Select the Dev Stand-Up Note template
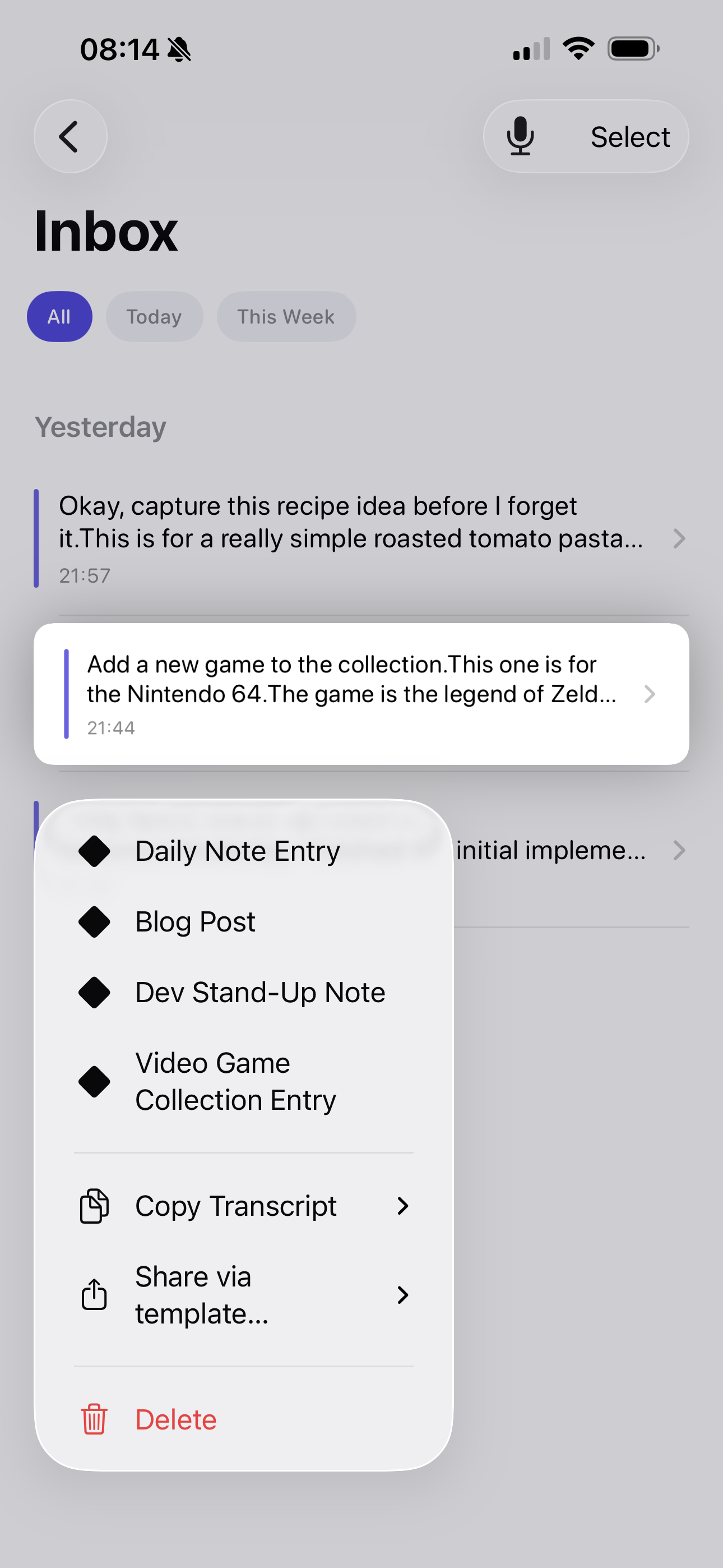Screen dimensions: 723x1568 [260, 992]
